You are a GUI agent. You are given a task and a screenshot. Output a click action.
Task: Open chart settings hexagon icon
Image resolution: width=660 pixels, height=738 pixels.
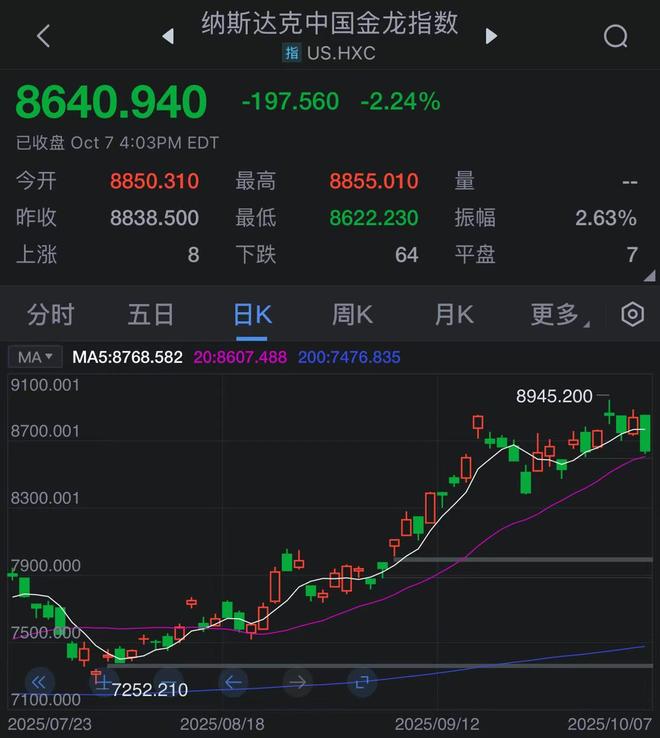click(632, 315)
